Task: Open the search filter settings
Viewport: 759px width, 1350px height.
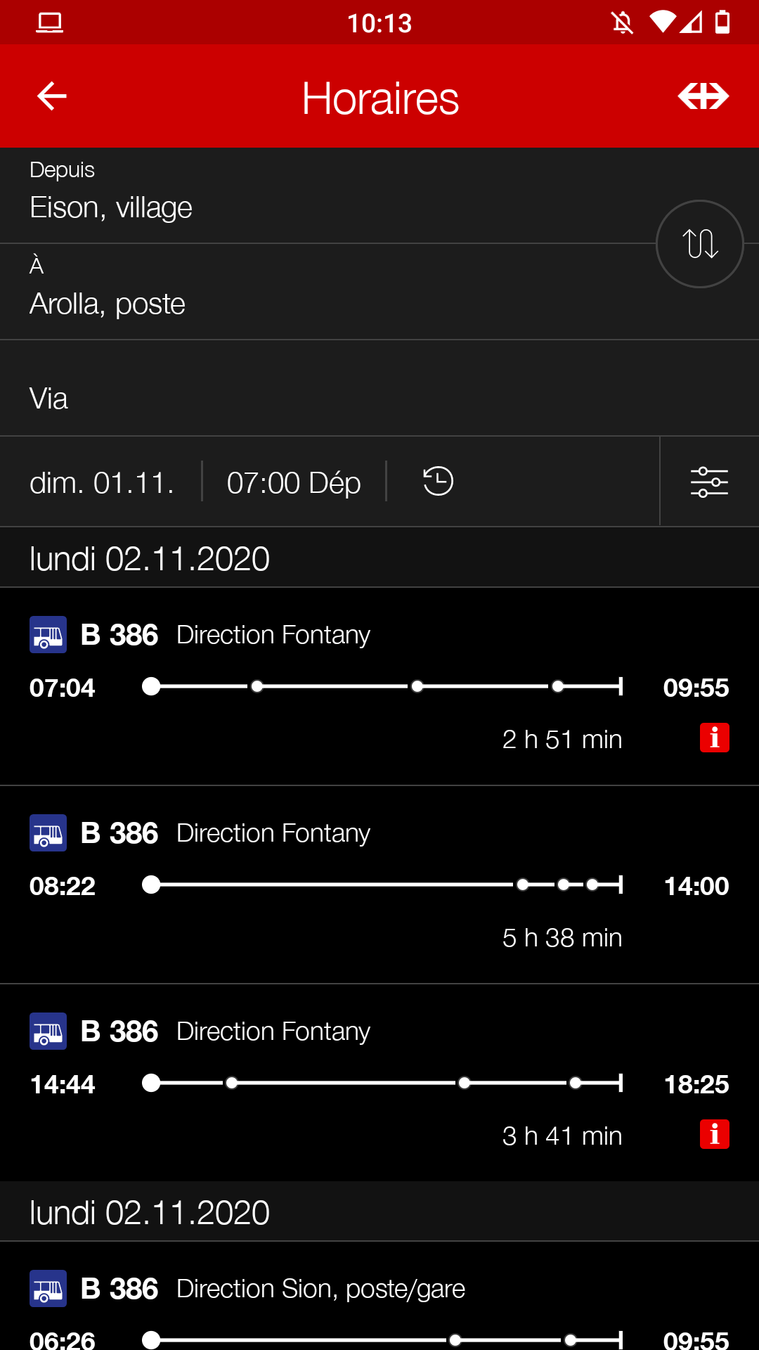Action: click(x=709, y=482)
